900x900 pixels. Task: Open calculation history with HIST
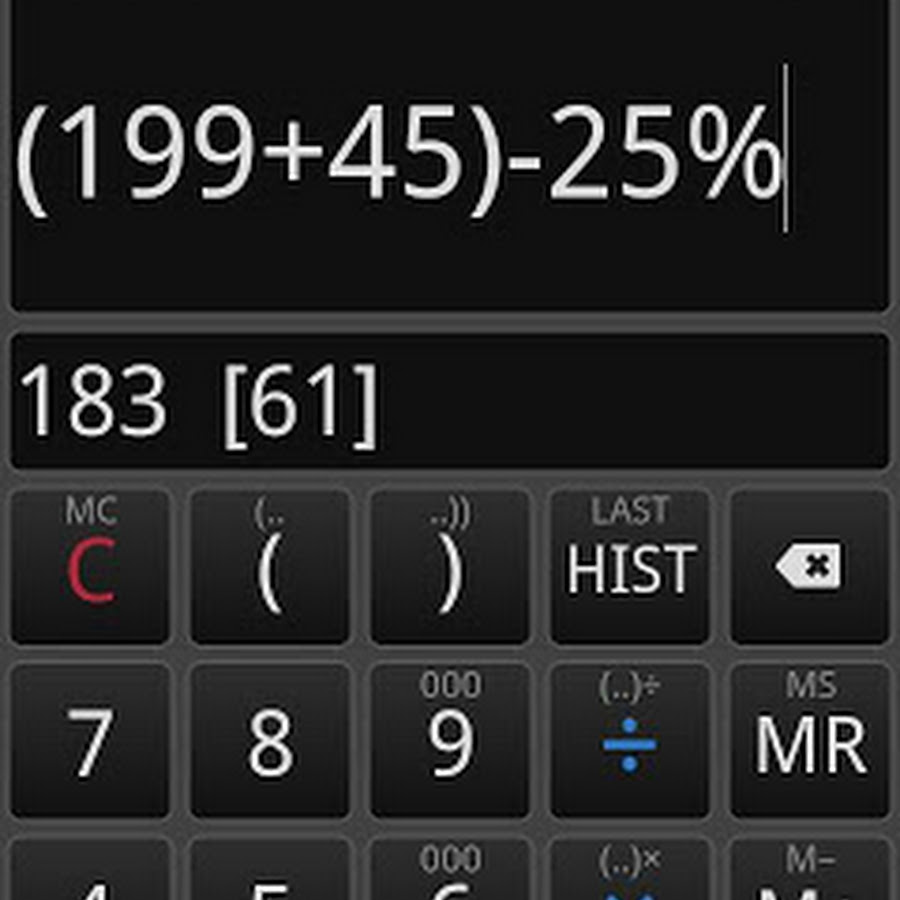click(630, 567)
